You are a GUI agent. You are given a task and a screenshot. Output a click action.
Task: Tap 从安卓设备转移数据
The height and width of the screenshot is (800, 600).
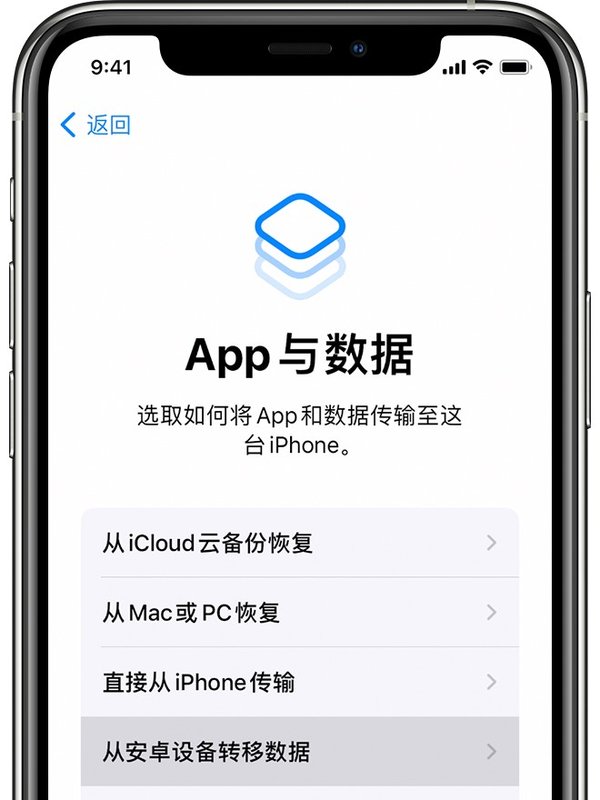[x=299, y=751]
